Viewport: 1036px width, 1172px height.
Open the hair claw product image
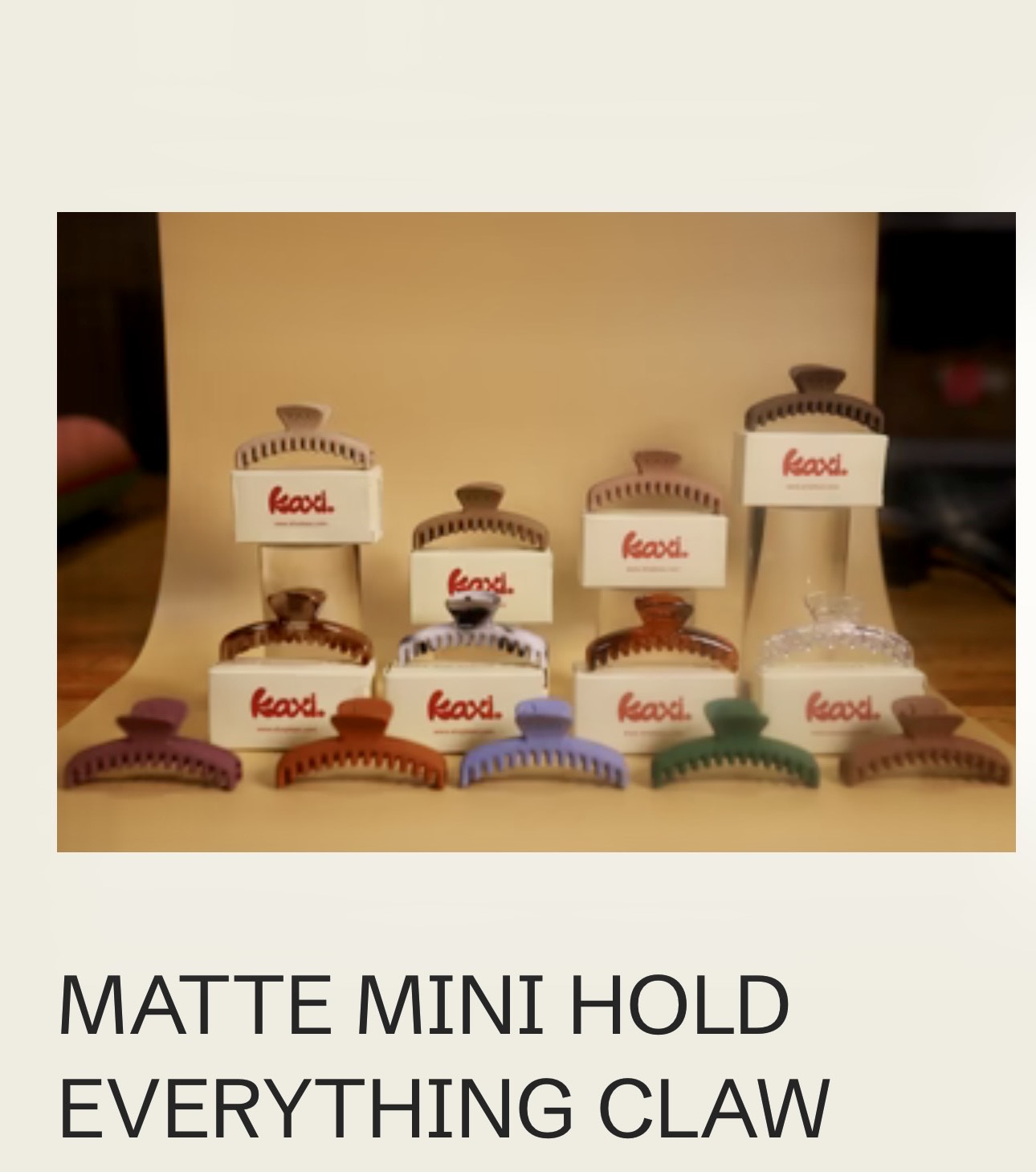coord(536,531)
